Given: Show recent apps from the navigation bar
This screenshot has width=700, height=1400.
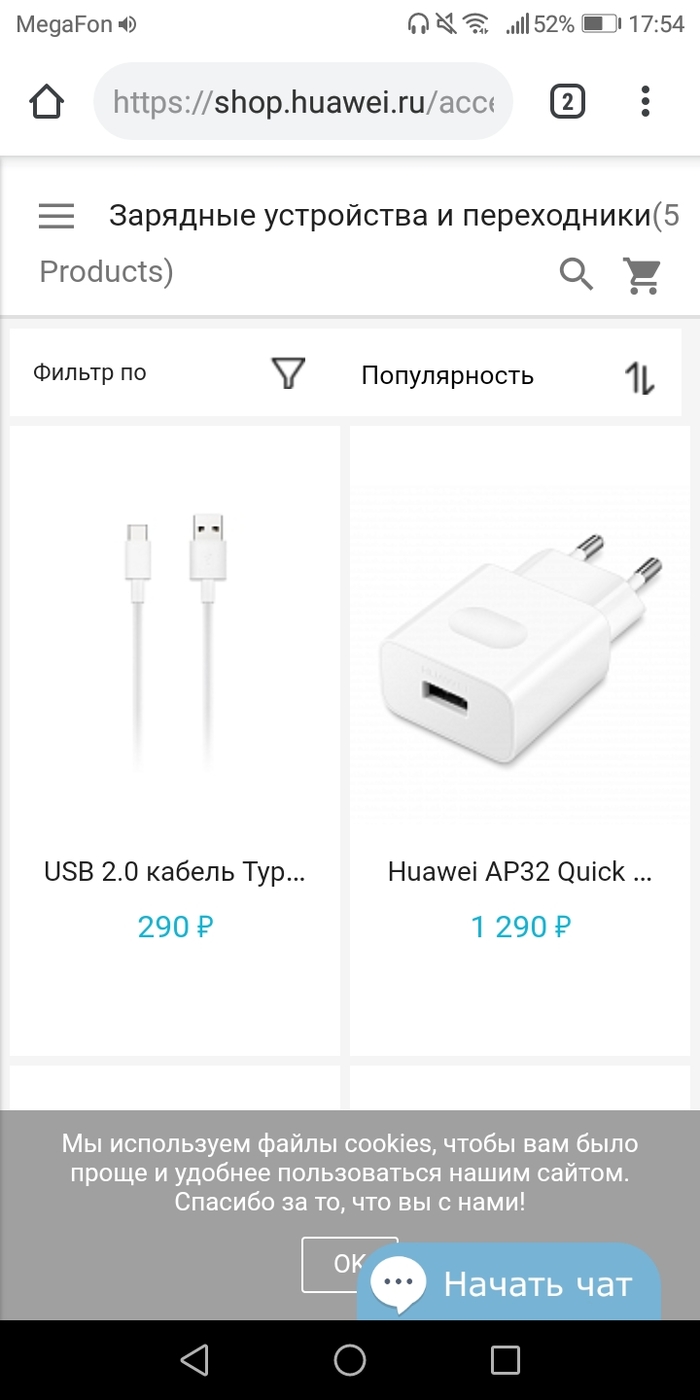Looking at the screenshot, I should (x=505, y=1359).
